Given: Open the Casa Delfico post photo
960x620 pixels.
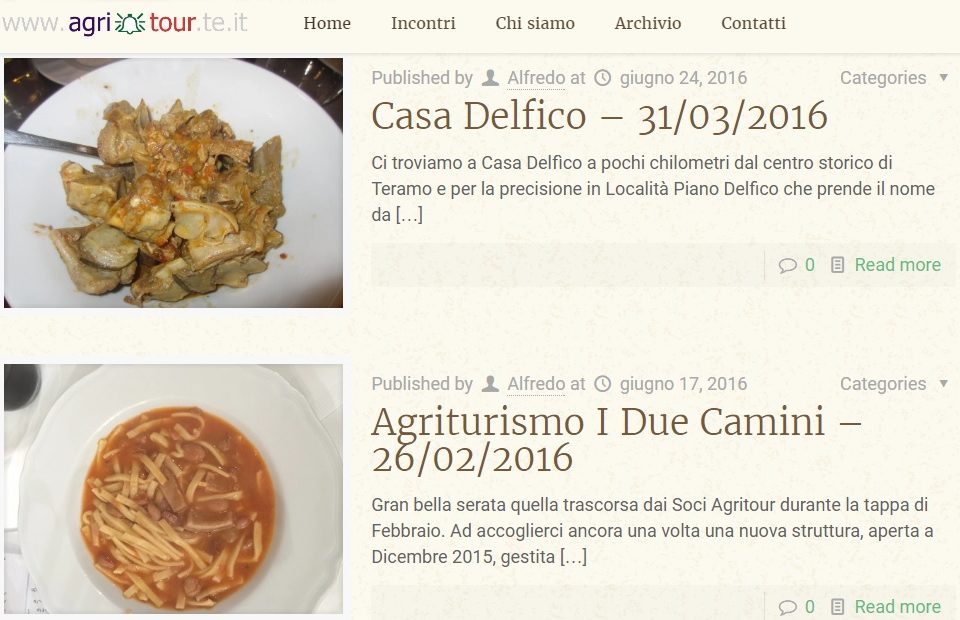Looking at the screenshot, I should pos(173,183).
